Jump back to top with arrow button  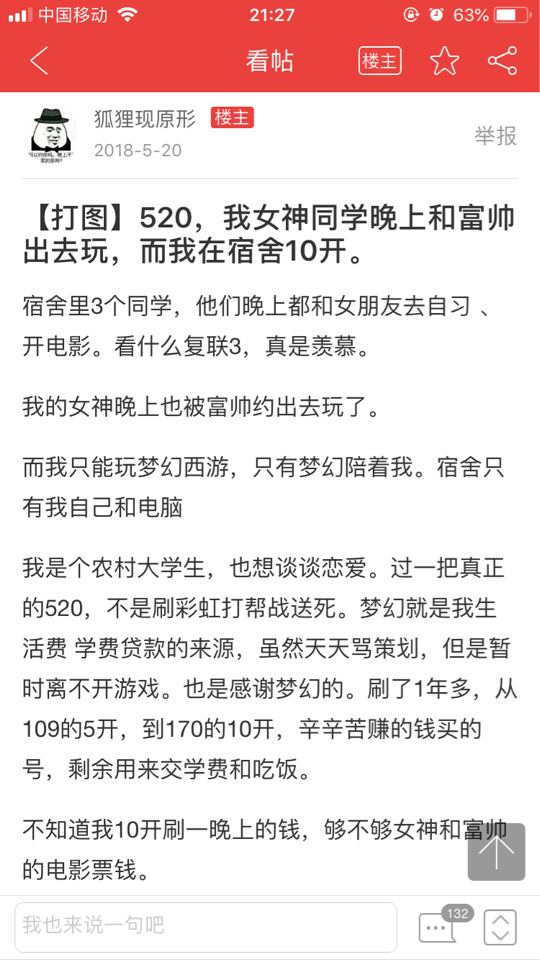[x=497, y=852]
